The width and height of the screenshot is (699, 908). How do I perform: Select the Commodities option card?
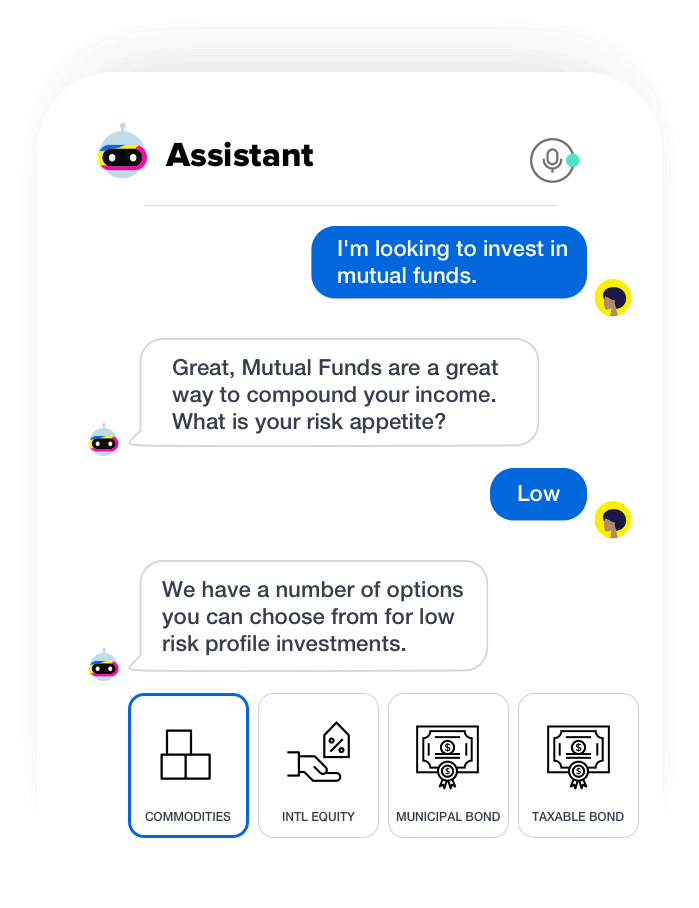click(188, 765)
